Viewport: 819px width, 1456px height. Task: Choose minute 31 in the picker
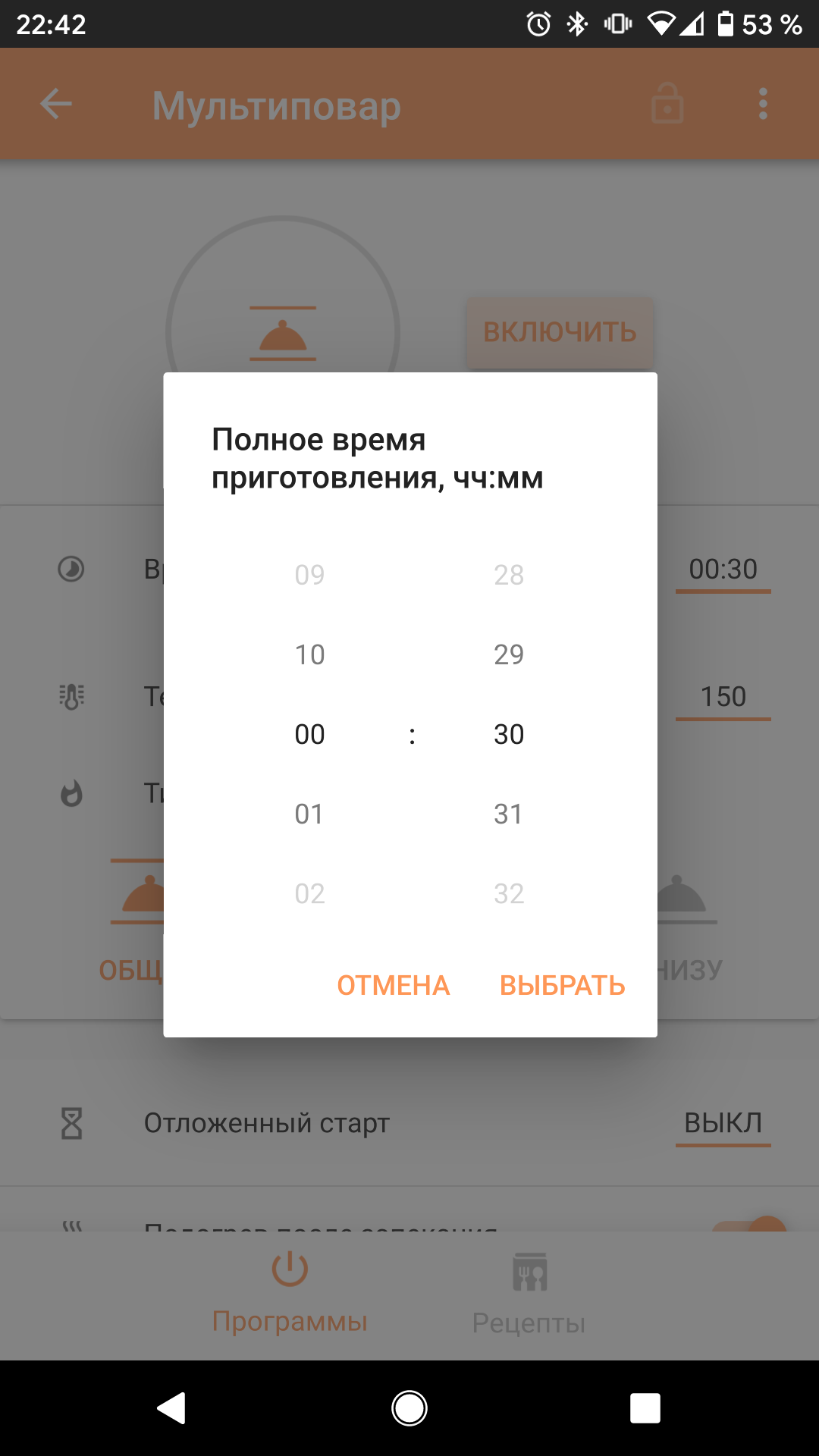509,814
